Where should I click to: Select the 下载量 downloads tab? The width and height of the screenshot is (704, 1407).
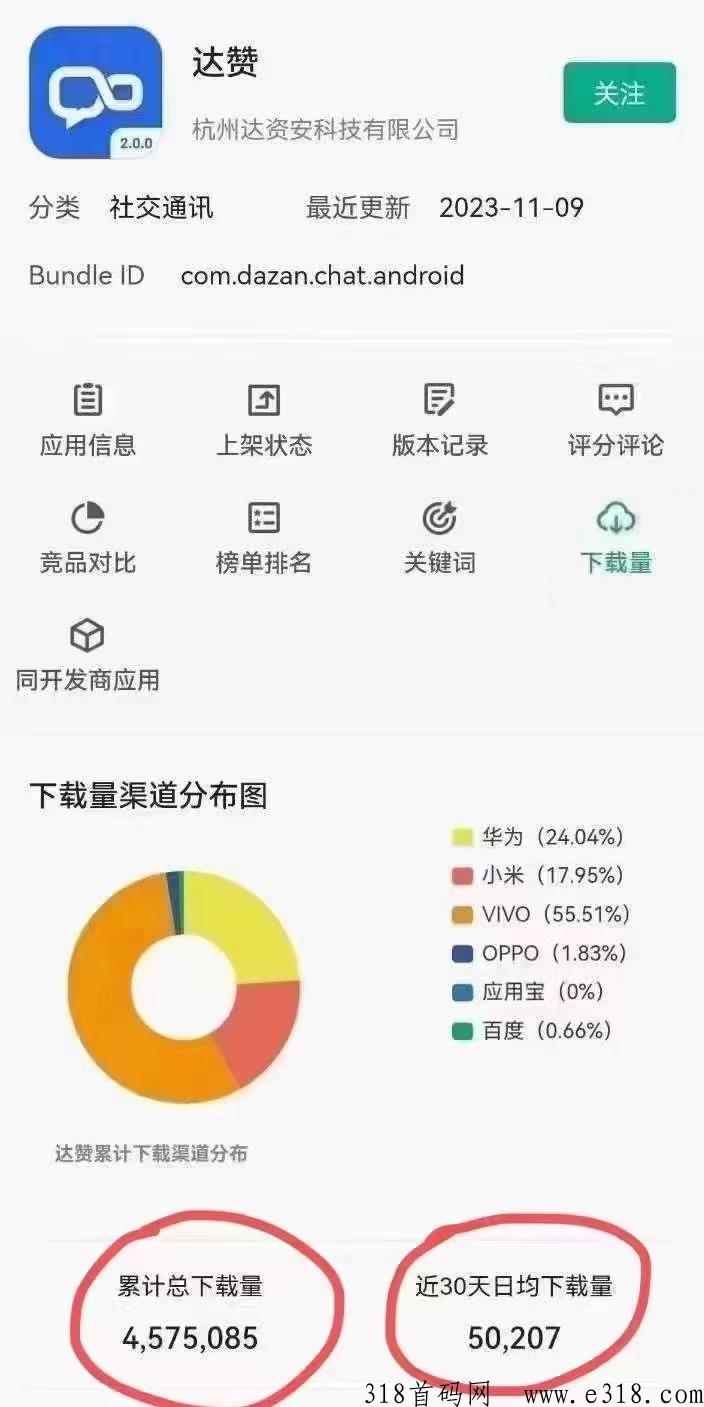pos(615,538)
